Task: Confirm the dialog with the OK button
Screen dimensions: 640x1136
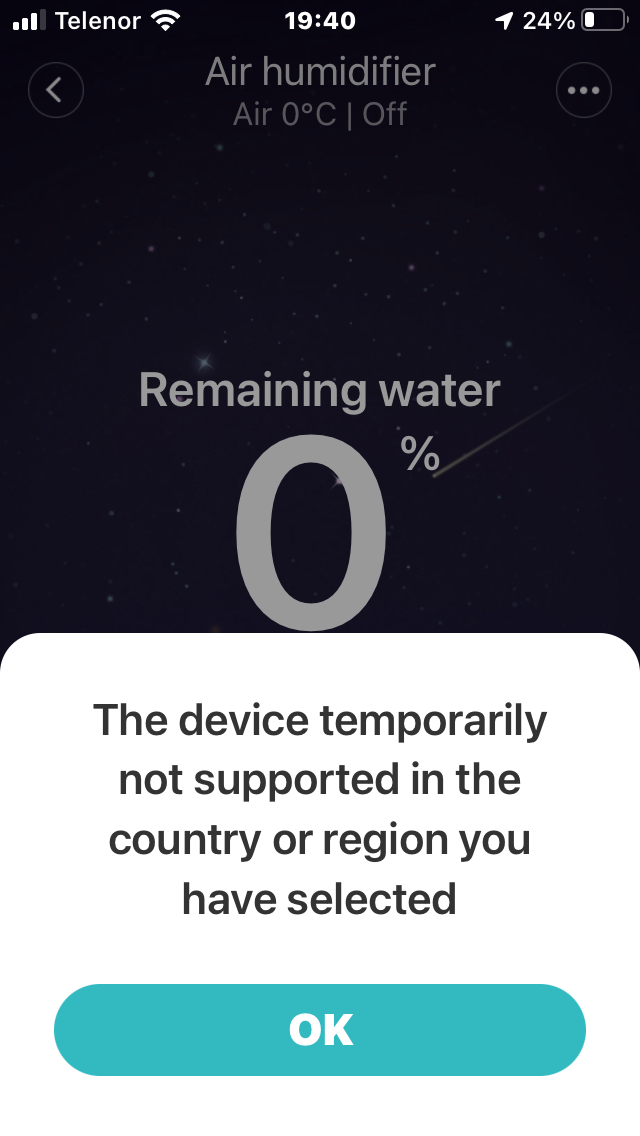Action: [320, 1030]
